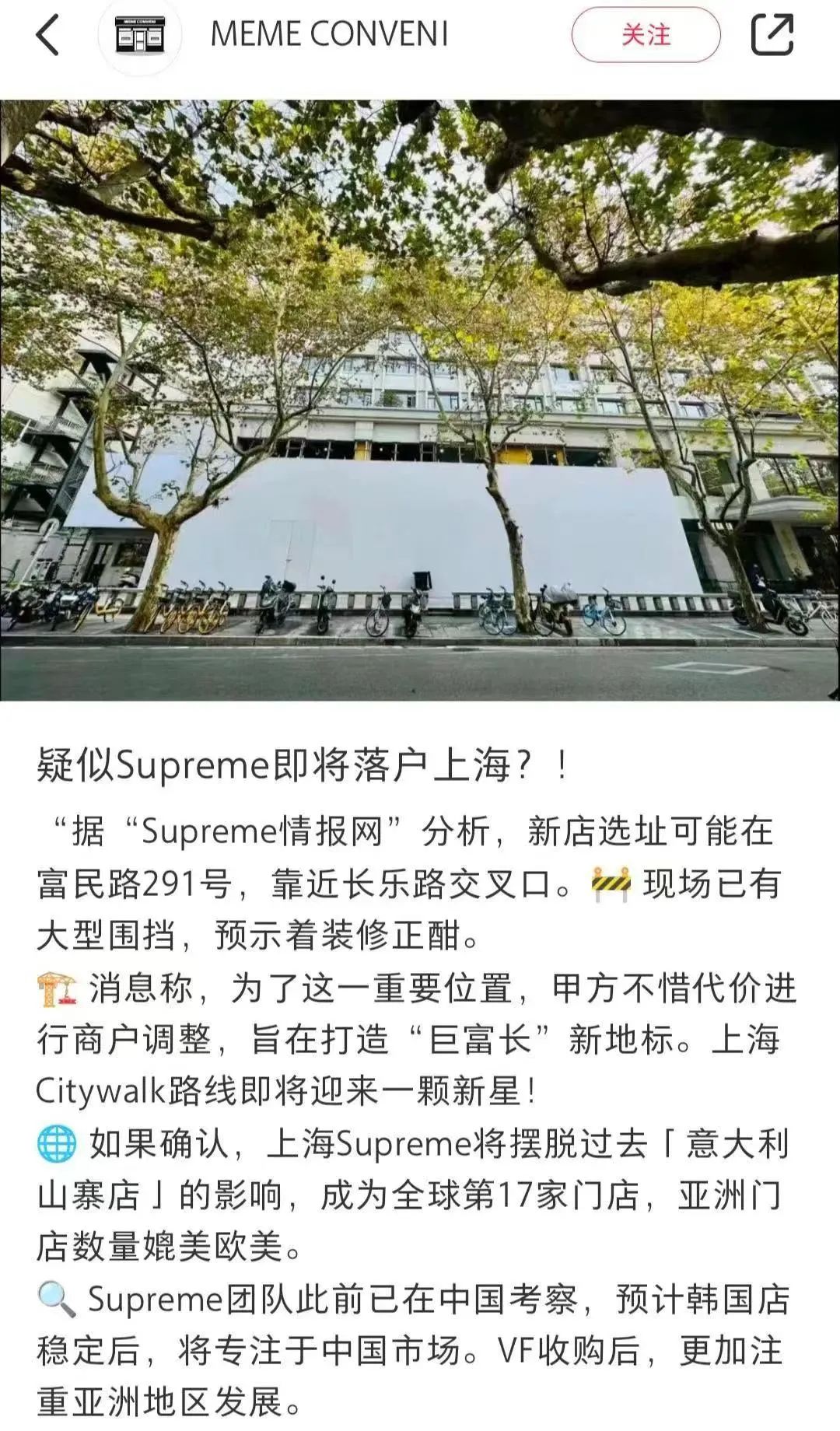This screenshot has width=840, height=1431.
Task: Go back using the top arrow
Action: [47, 35]
